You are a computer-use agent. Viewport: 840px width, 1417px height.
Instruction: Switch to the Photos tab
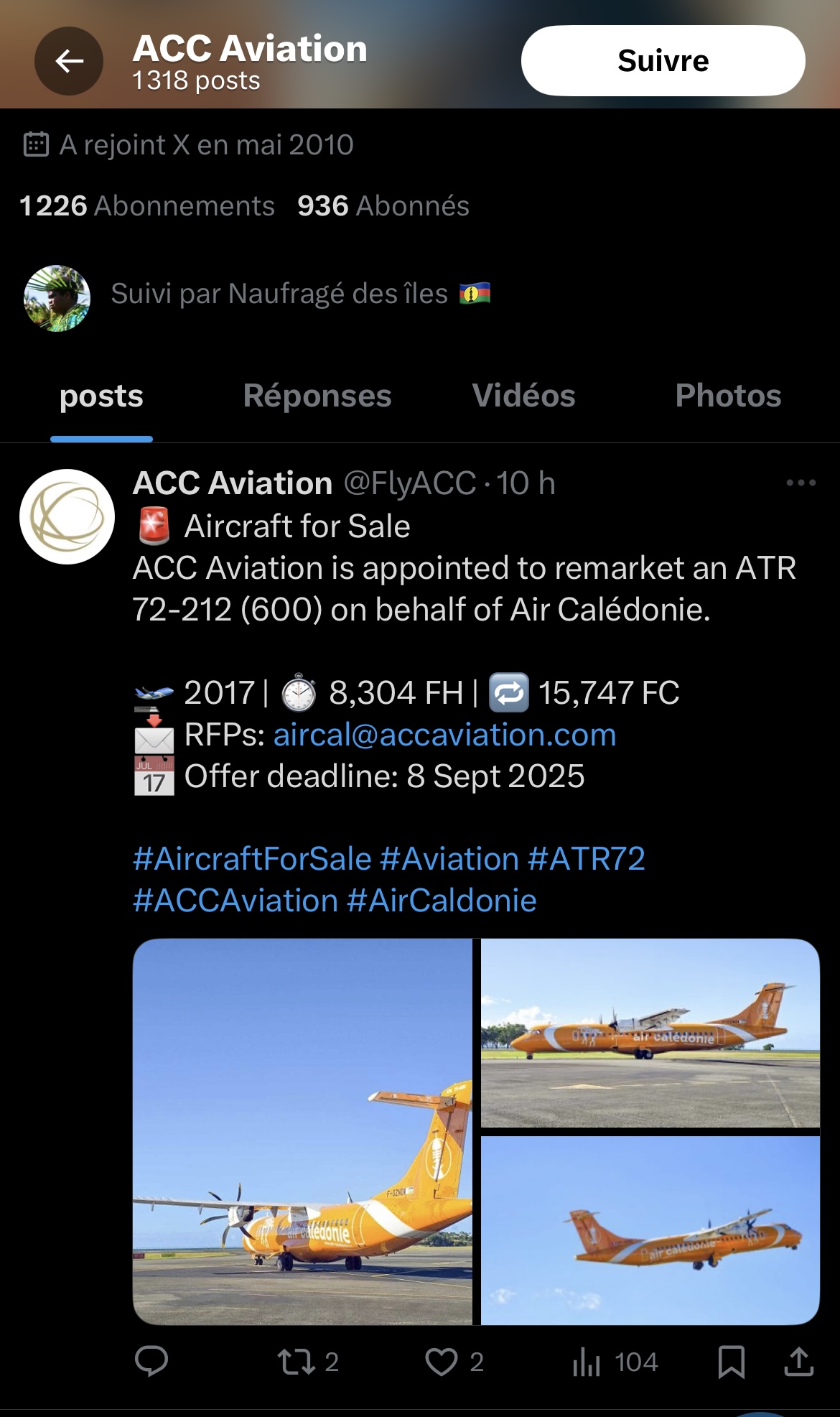(x=728, y=396)
